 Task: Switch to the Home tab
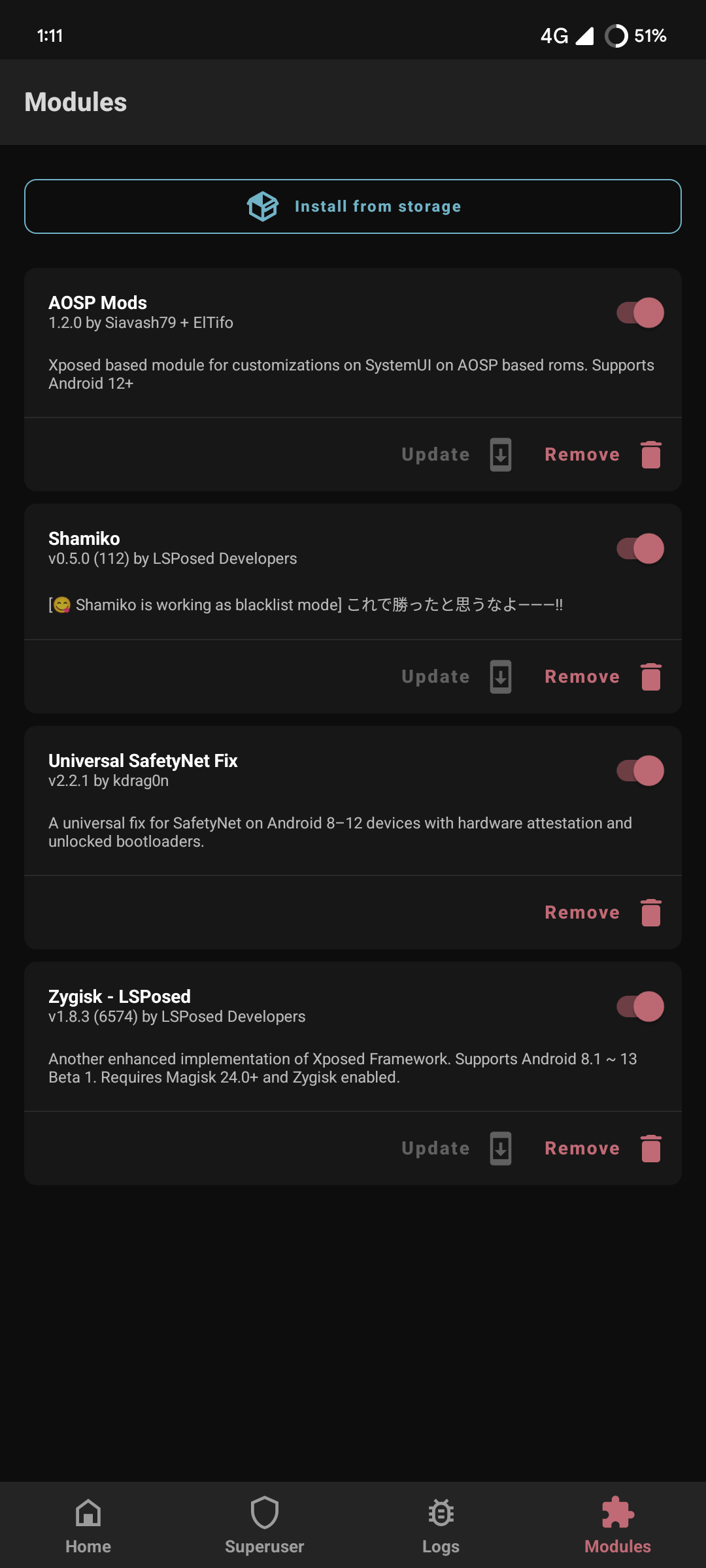(88, 1522)
